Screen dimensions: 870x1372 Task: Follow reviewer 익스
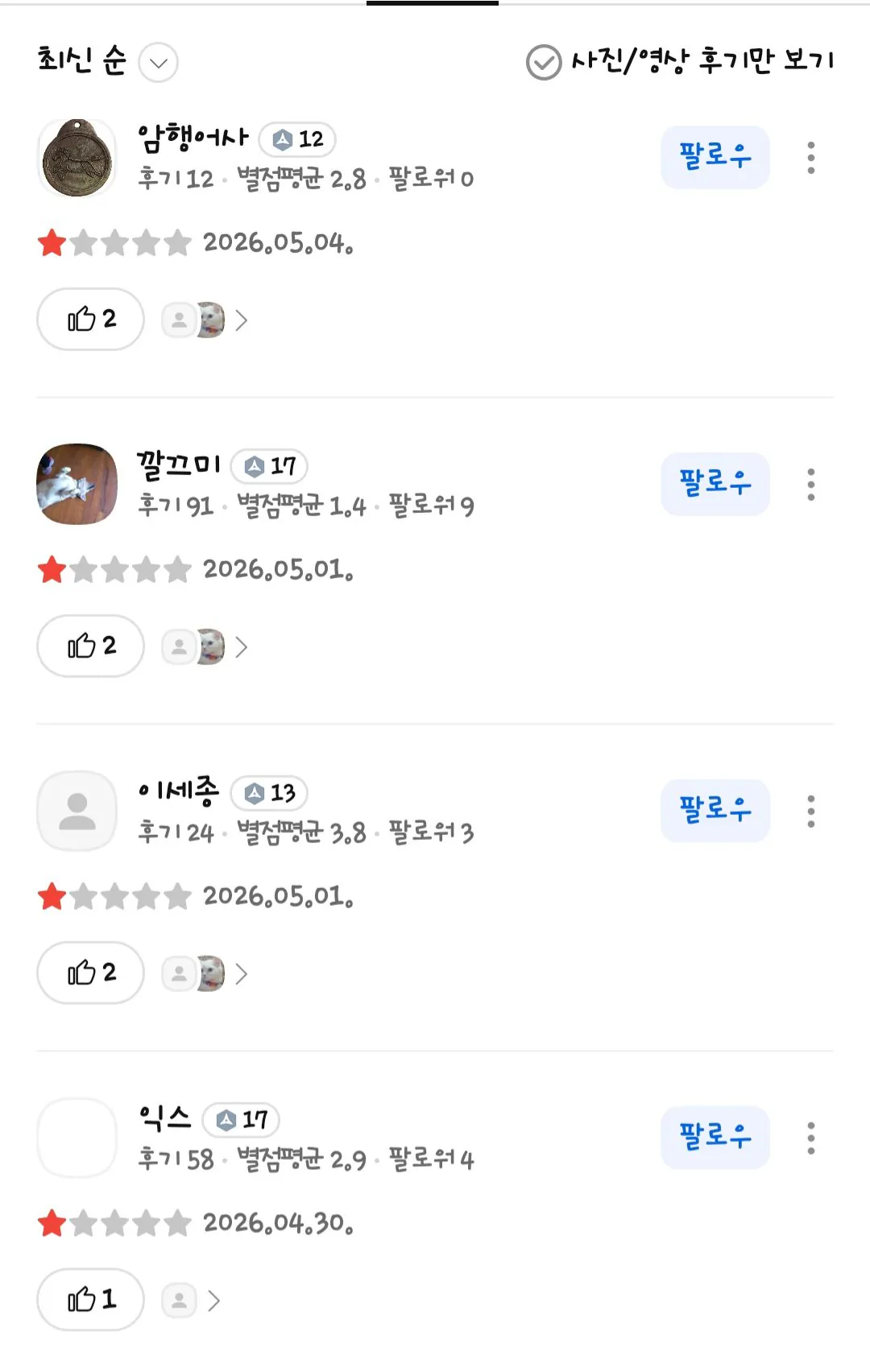point(715,1137)
